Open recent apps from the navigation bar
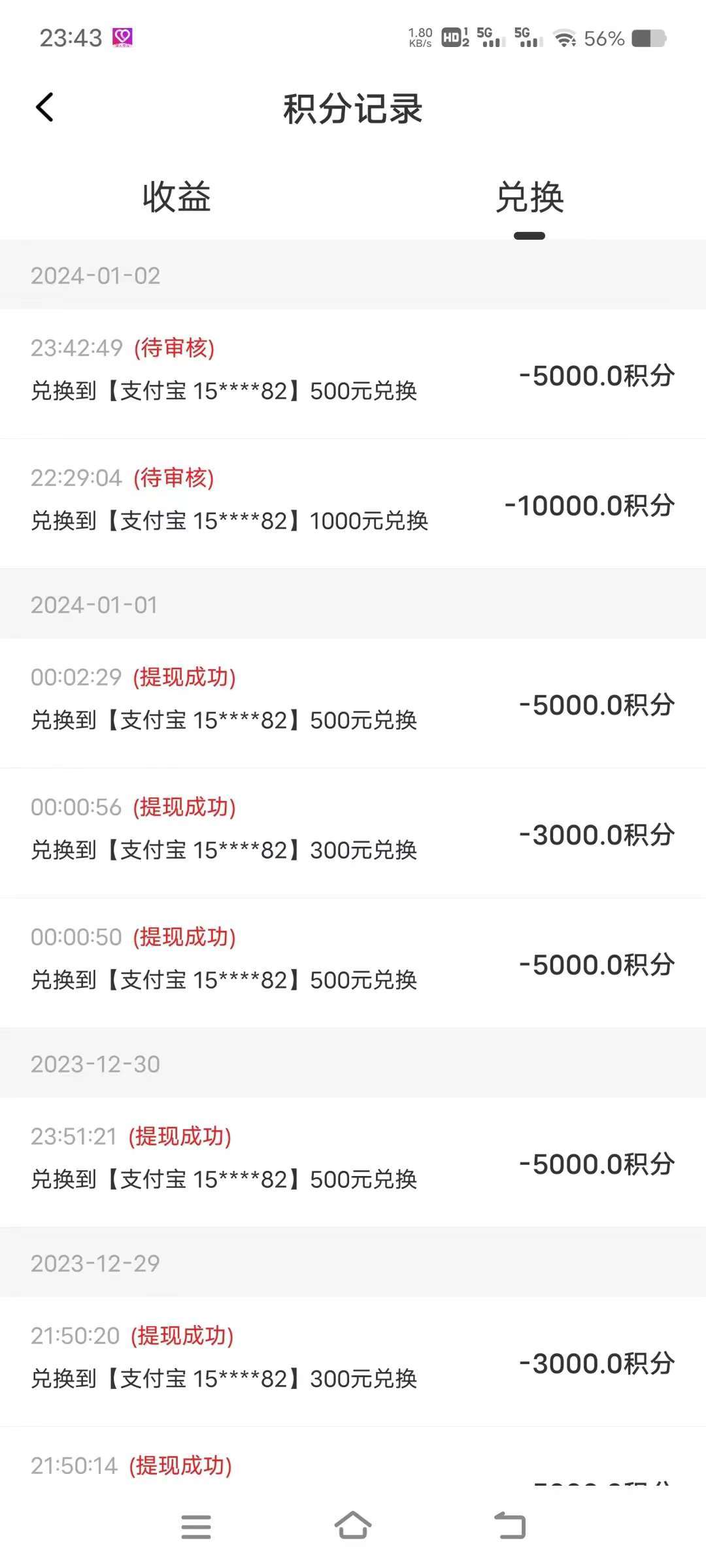Image resolution: width=706 pixels, height=1568 pixels. coord(196,1527)
